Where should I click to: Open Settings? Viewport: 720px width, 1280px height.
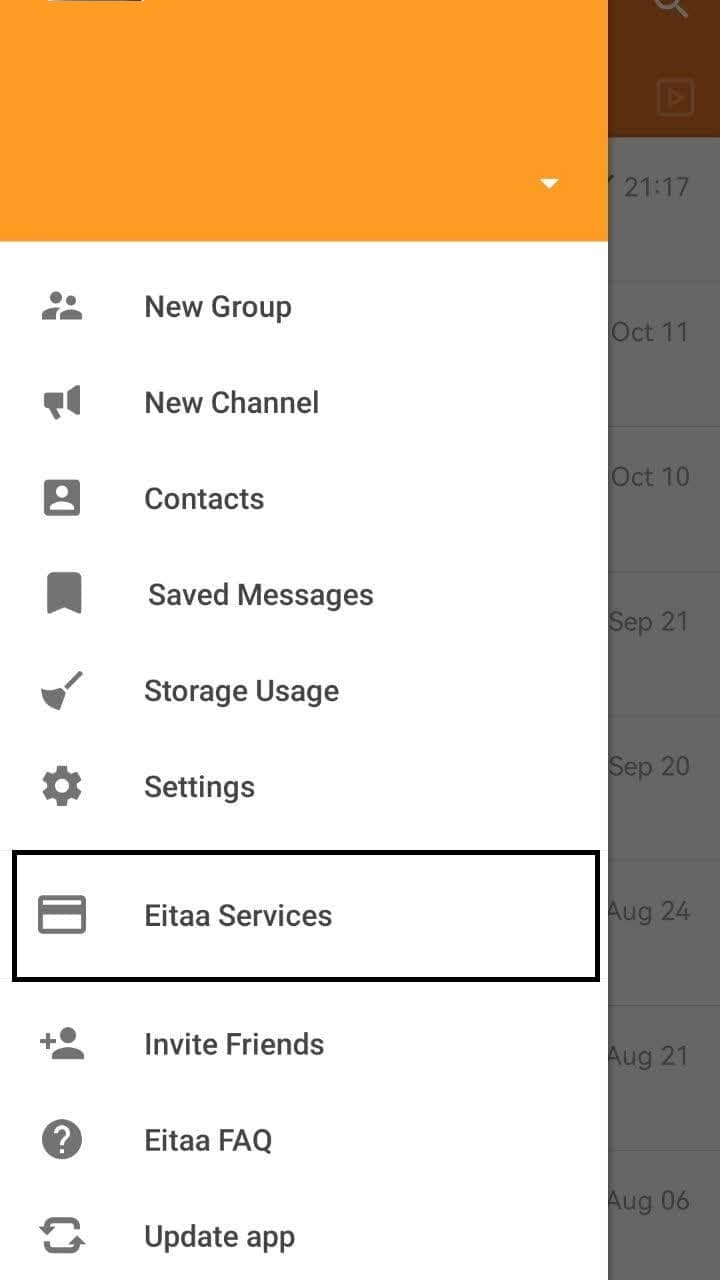point(304,787)
